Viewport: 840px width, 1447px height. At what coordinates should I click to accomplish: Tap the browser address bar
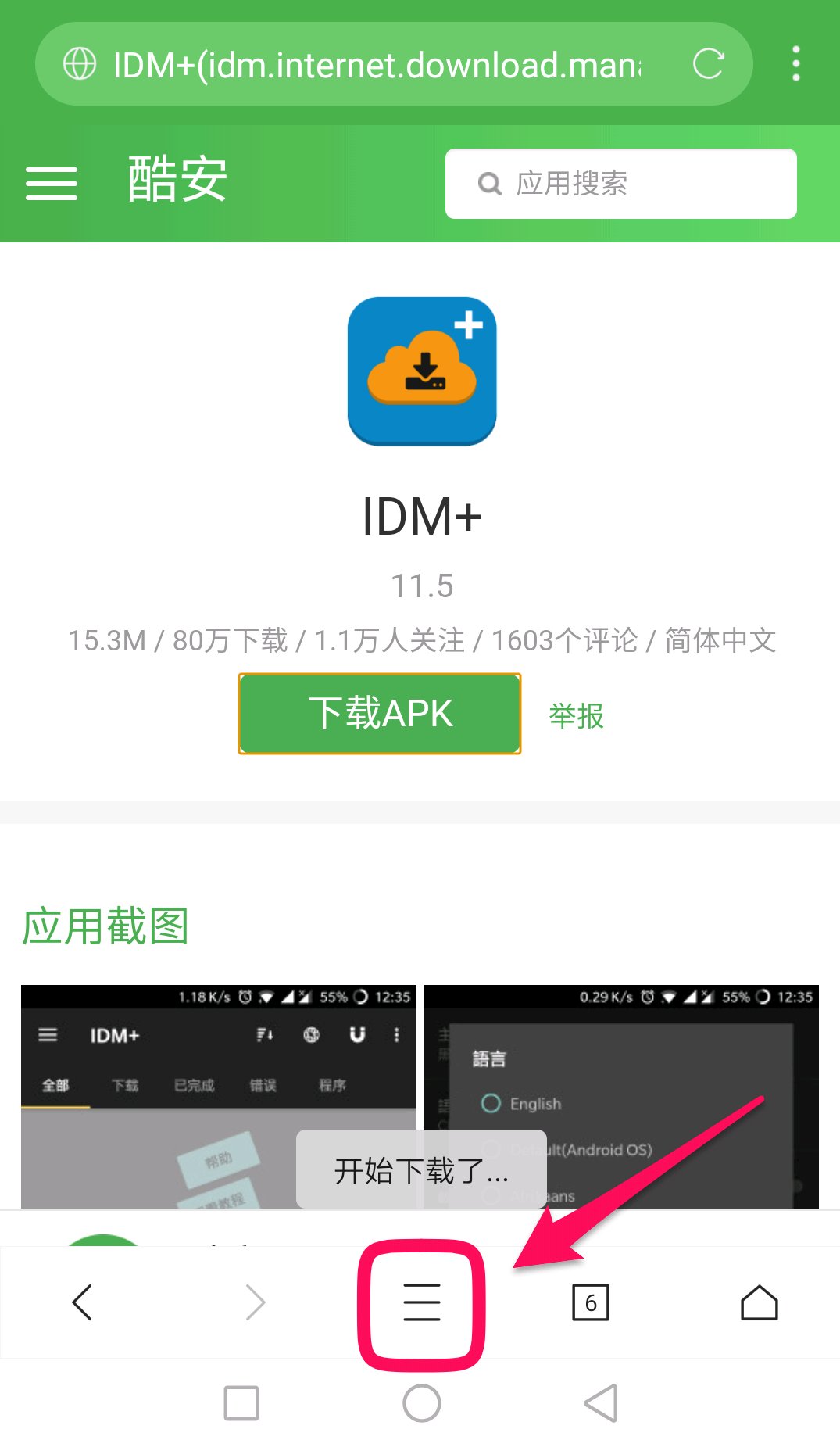[375, 65]
